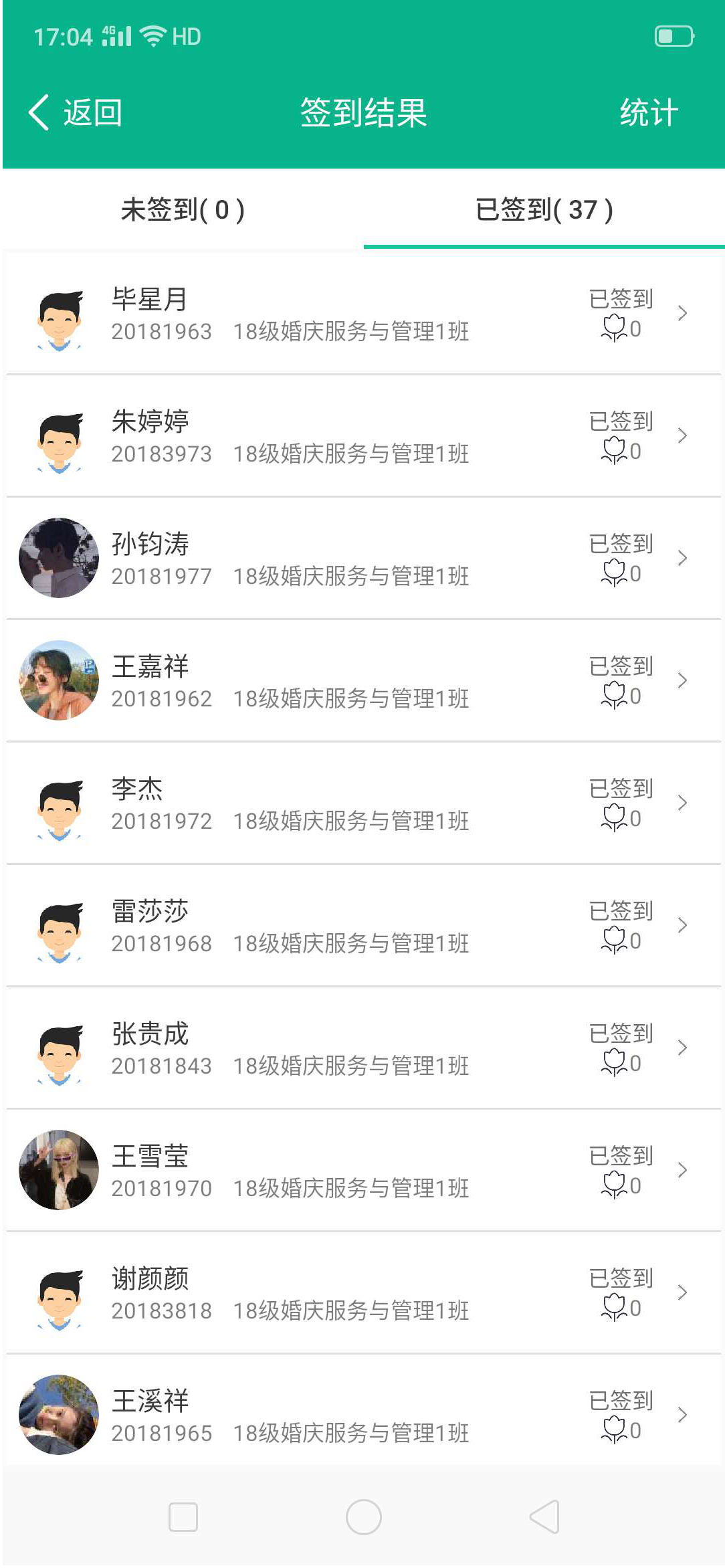Tap the row for 王嘉祥
Viewport: 725px width, 1568px height.
[362, 681]
